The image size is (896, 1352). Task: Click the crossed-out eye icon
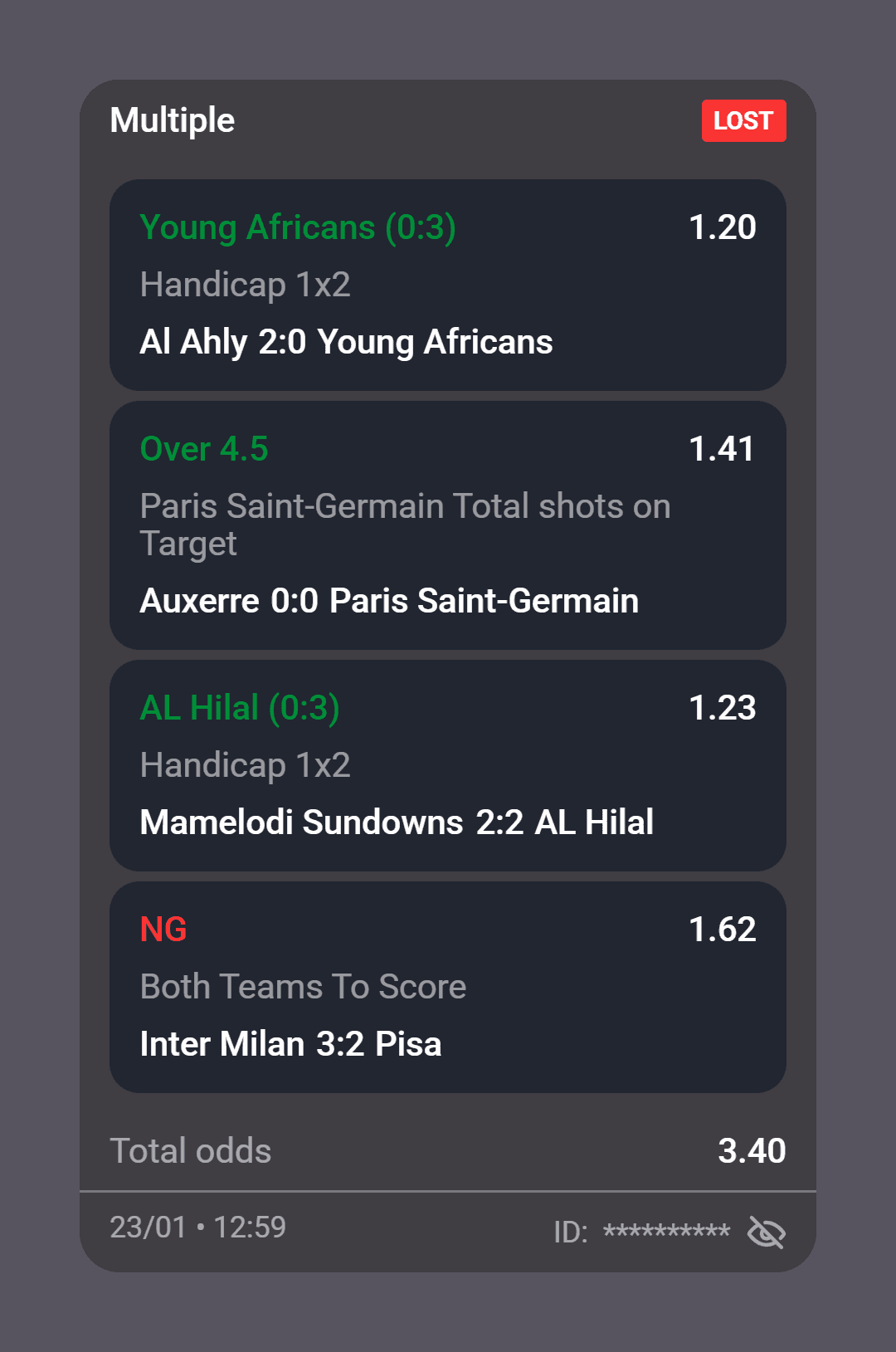766,1234
